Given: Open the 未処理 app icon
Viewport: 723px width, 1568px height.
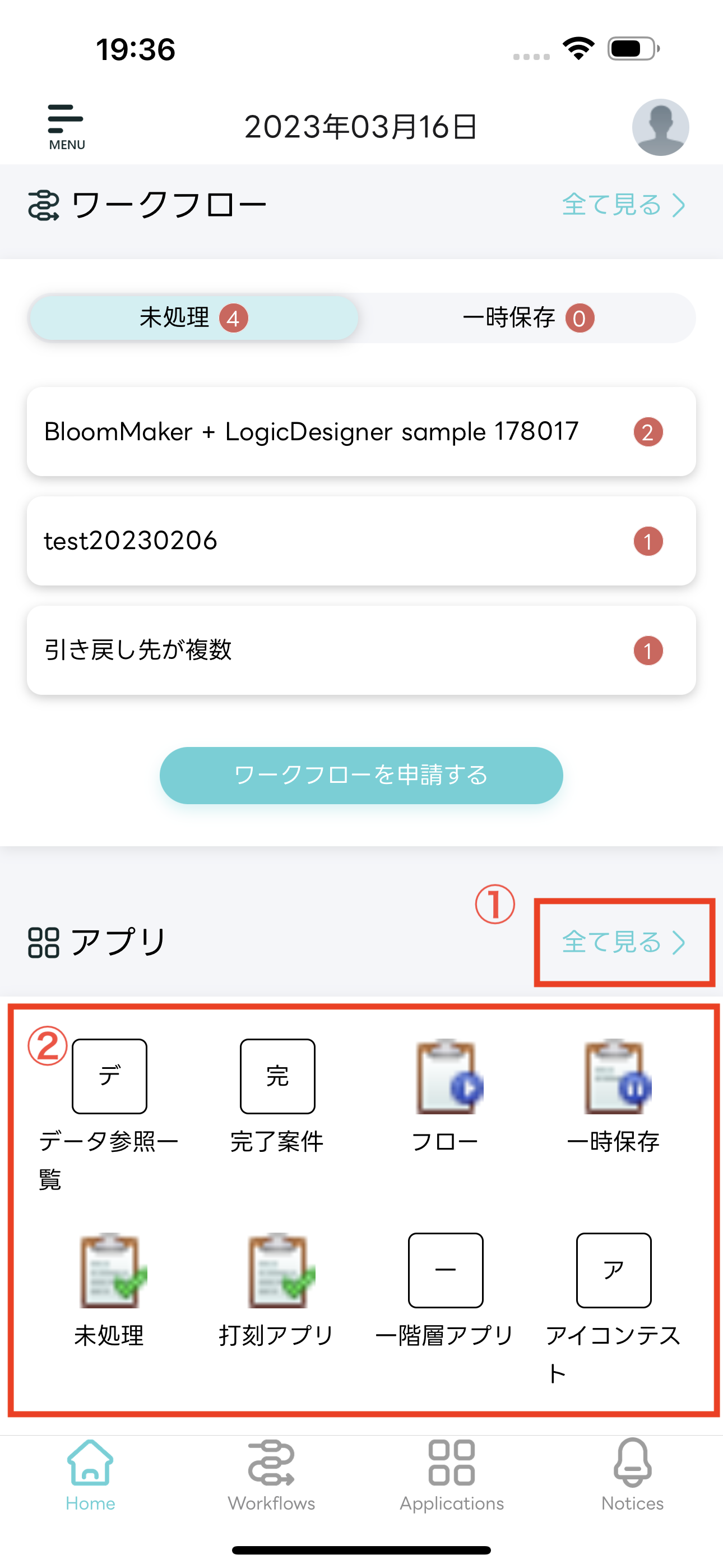Looking at the screenshot, I should pos(109,1270).
